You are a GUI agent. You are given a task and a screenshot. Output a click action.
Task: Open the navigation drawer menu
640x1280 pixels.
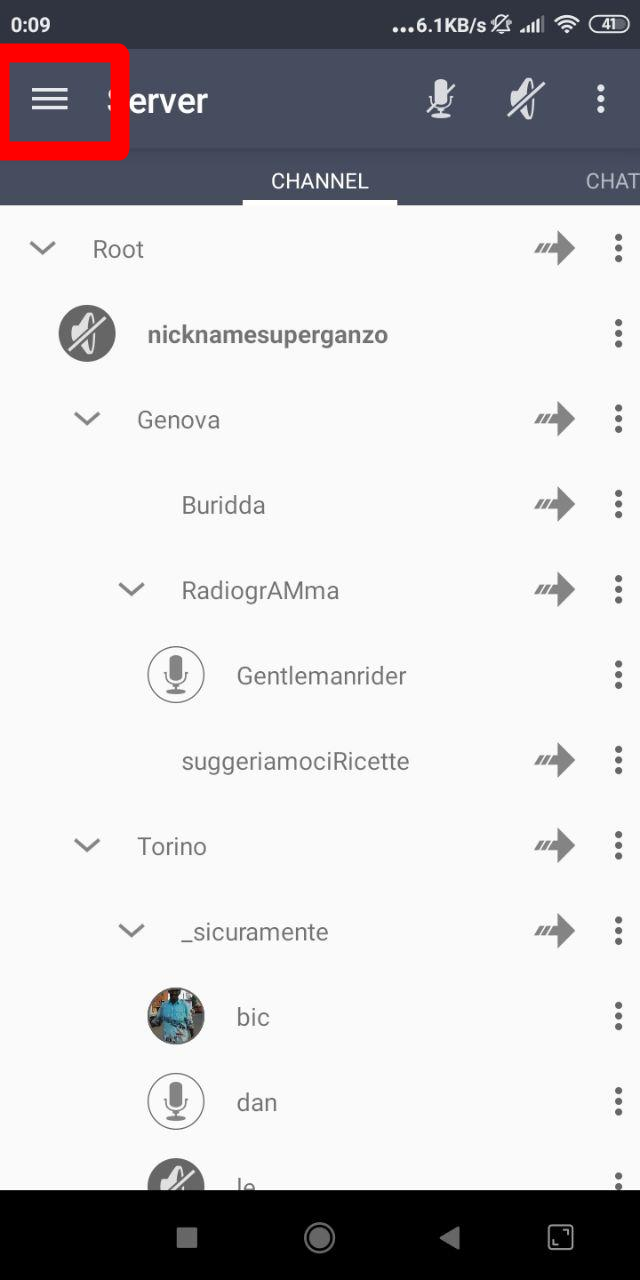pos(50,99)
